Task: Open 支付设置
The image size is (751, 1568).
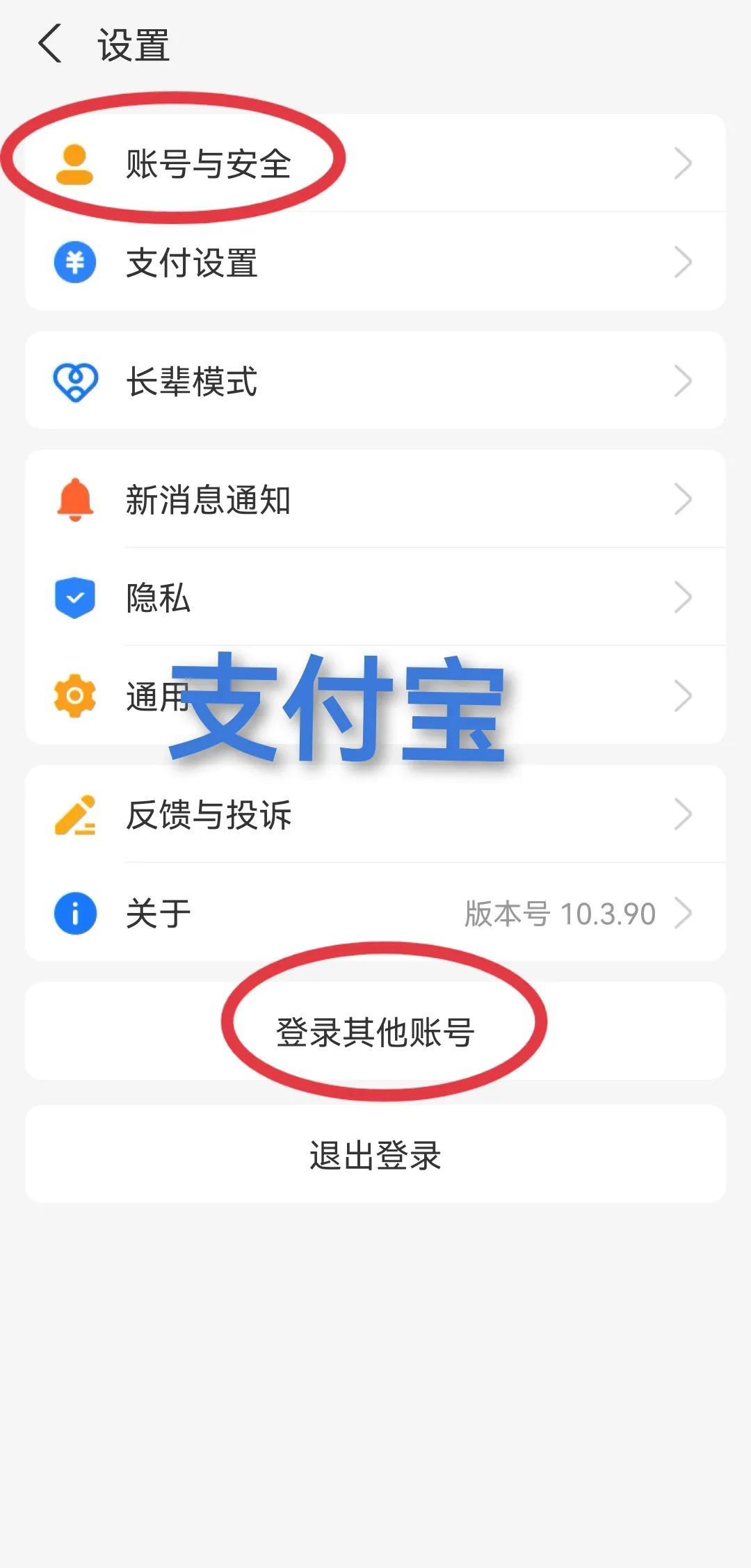Action: click(375, 261)
